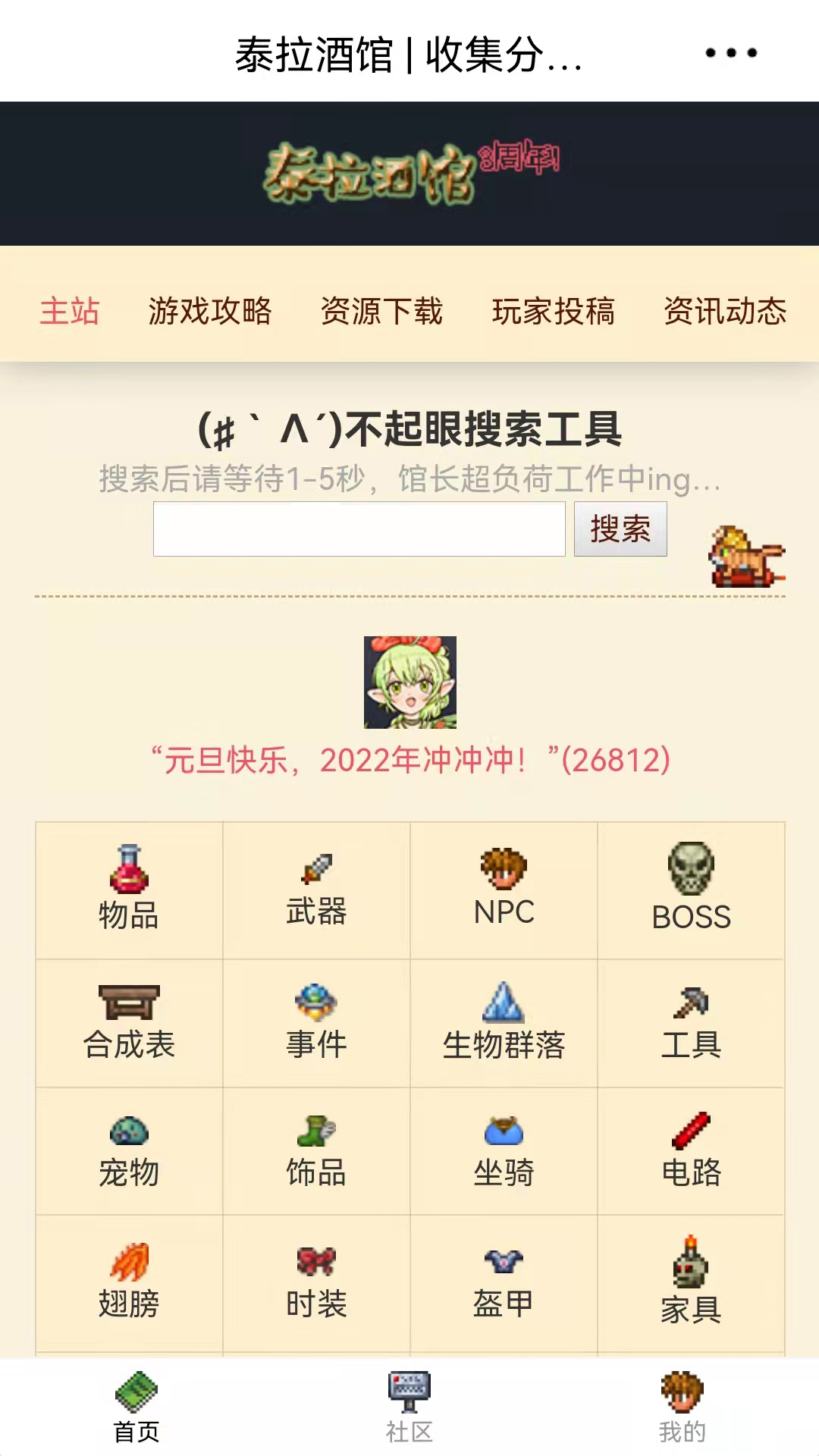The height and width of the screenshot is (1456, 819).
Task: Open the 资源下载 section
Action: [382, 311]
